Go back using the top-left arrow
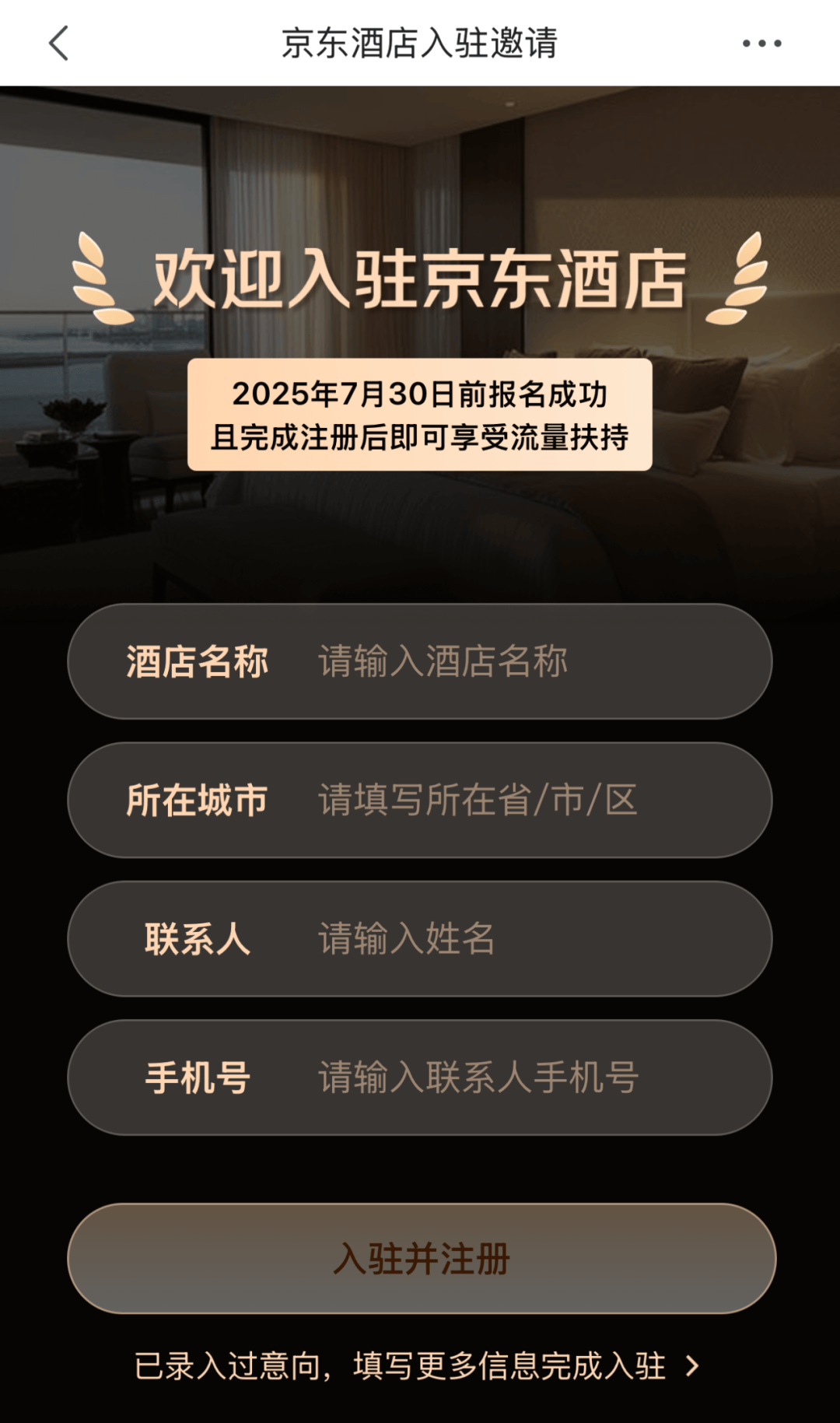The width and height of the screenshot is (840, 1423). point(59,43)
